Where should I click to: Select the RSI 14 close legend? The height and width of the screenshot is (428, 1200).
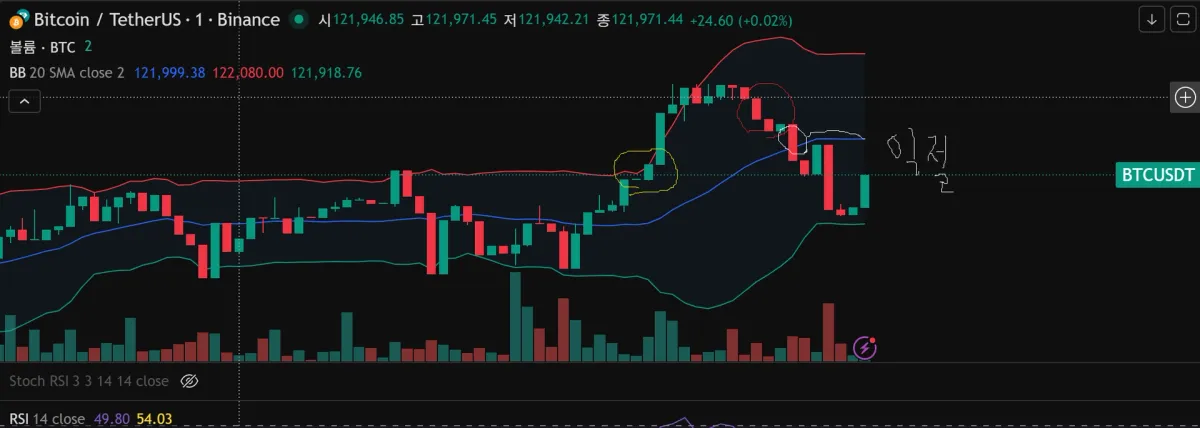click(47, 419)
